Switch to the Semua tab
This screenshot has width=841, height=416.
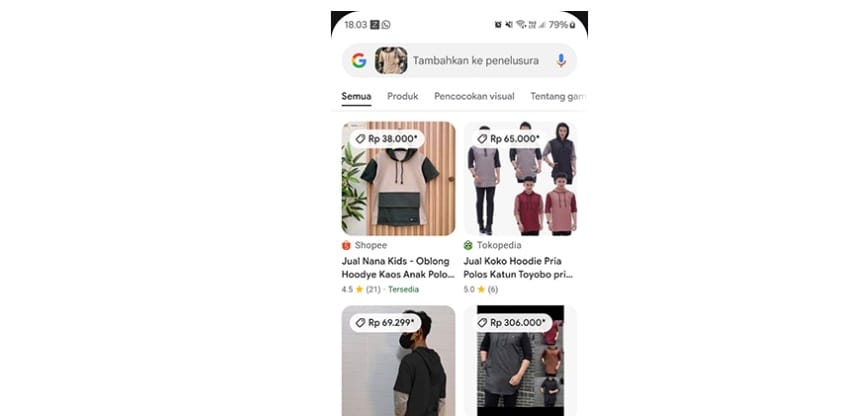click(x=356, y=97)
